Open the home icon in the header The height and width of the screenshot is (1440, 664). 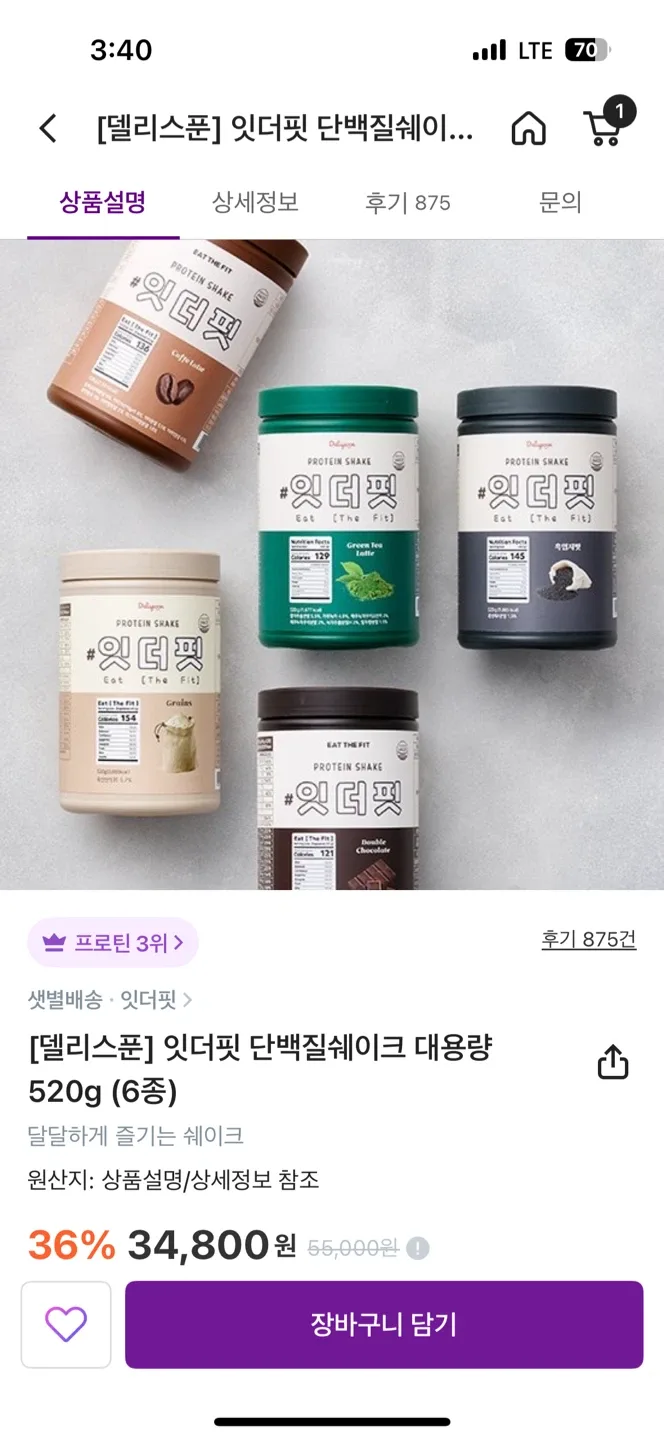click(x=528, y=129)
